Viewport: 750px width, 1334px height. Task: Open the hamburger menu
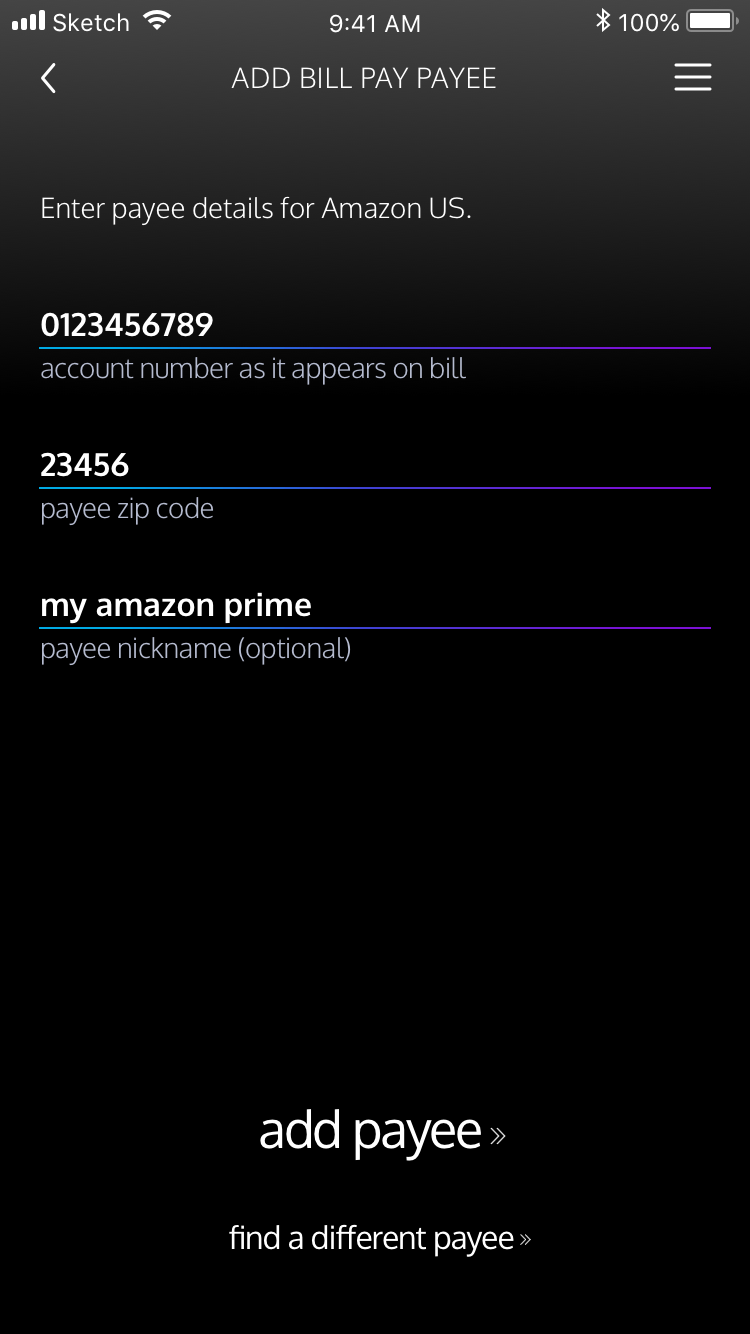(692, 78)
